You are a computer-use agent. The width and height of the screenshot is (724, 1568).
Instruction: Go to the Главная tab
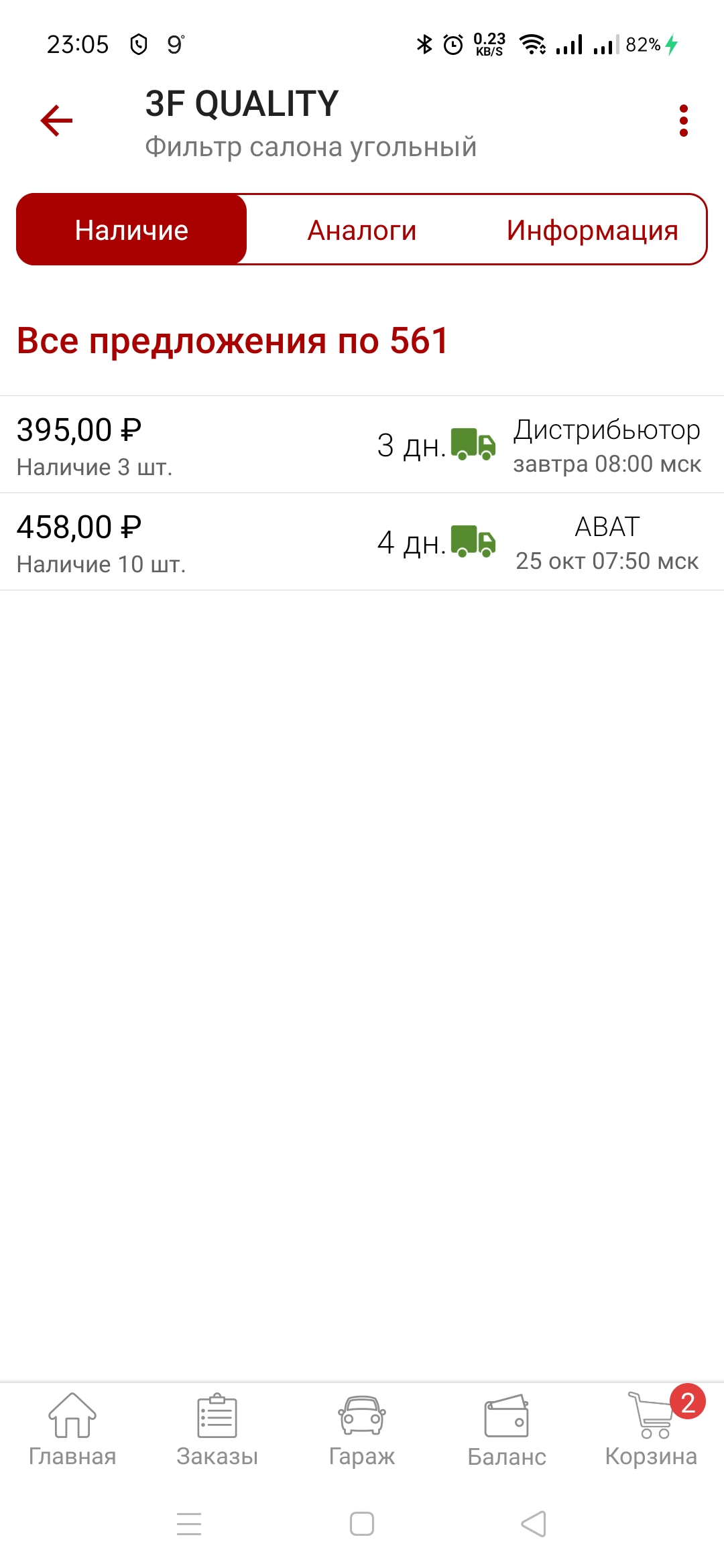coord(72,1429)
